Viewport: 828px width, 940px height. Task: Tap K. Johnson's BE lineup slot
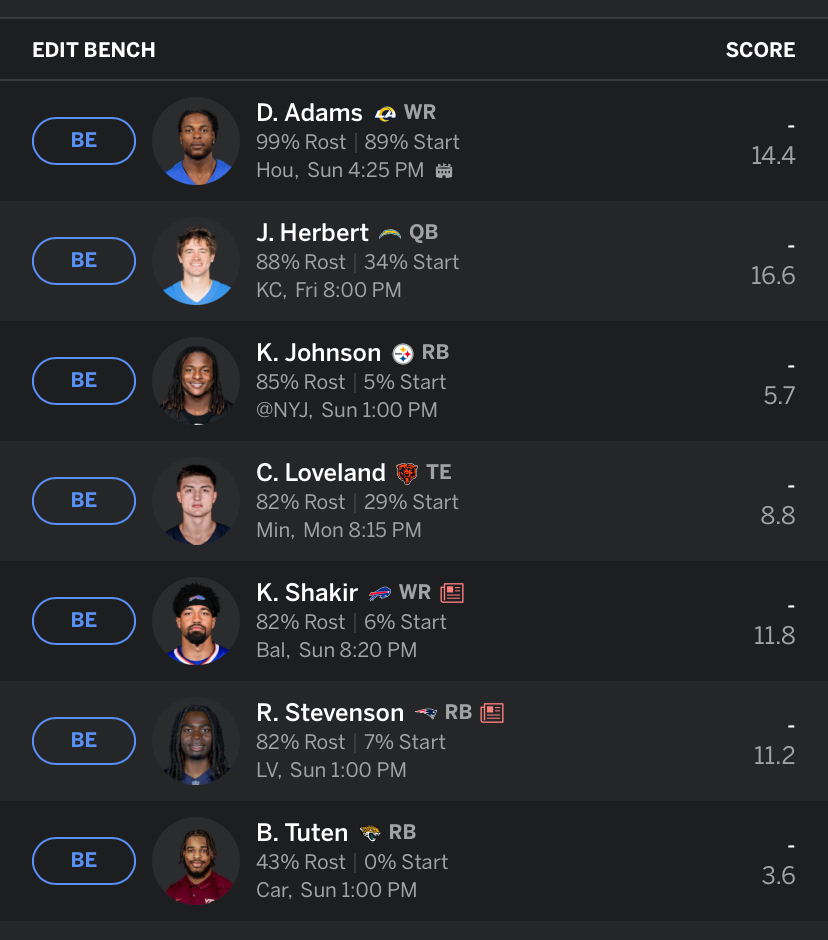click(x=84, y=381)
